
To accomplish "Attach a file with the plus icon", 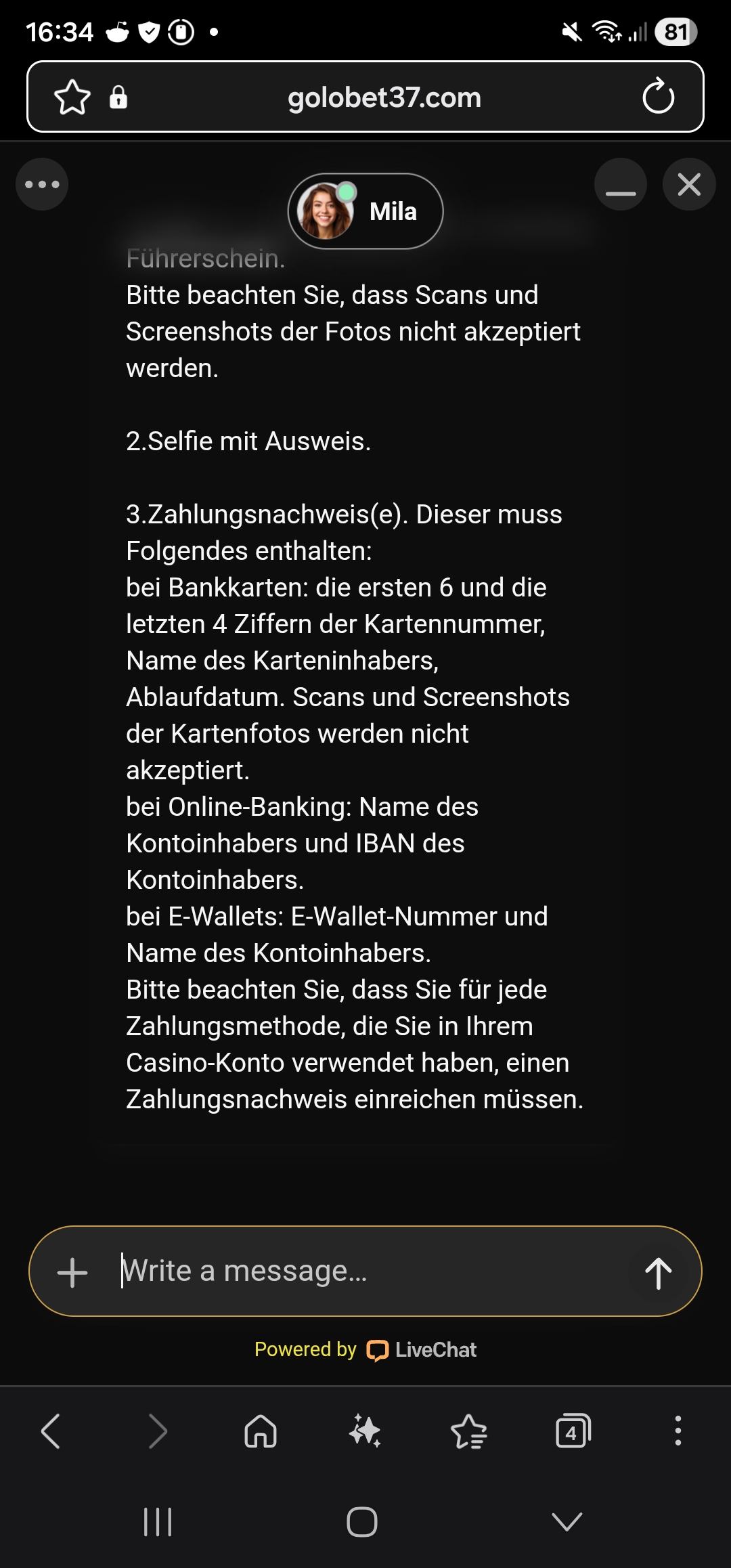I will [73, 1273].
